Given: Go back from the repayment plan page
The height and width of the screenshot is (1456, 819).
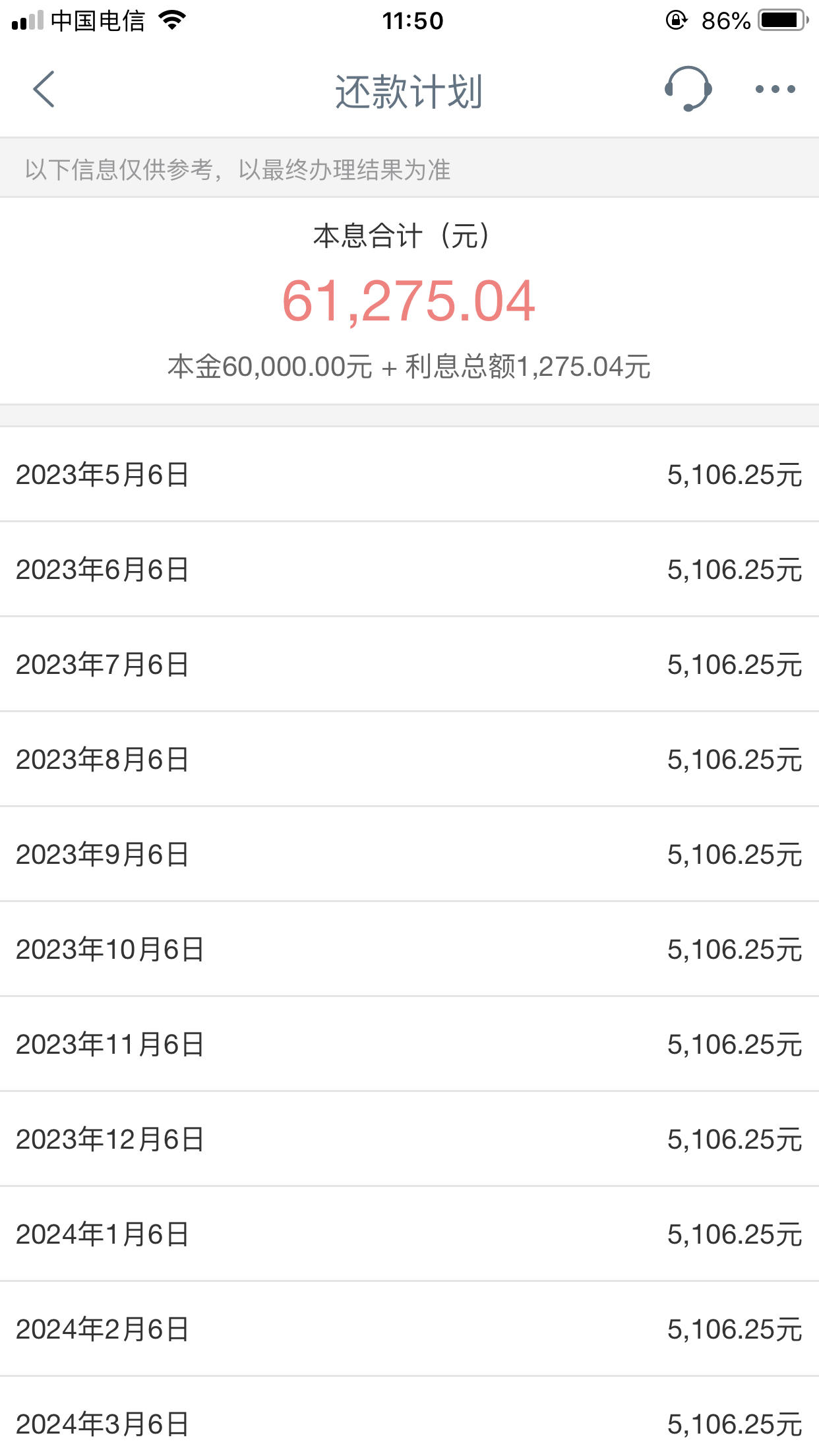Looking at the screenshot, I should [x=44, y=89].
